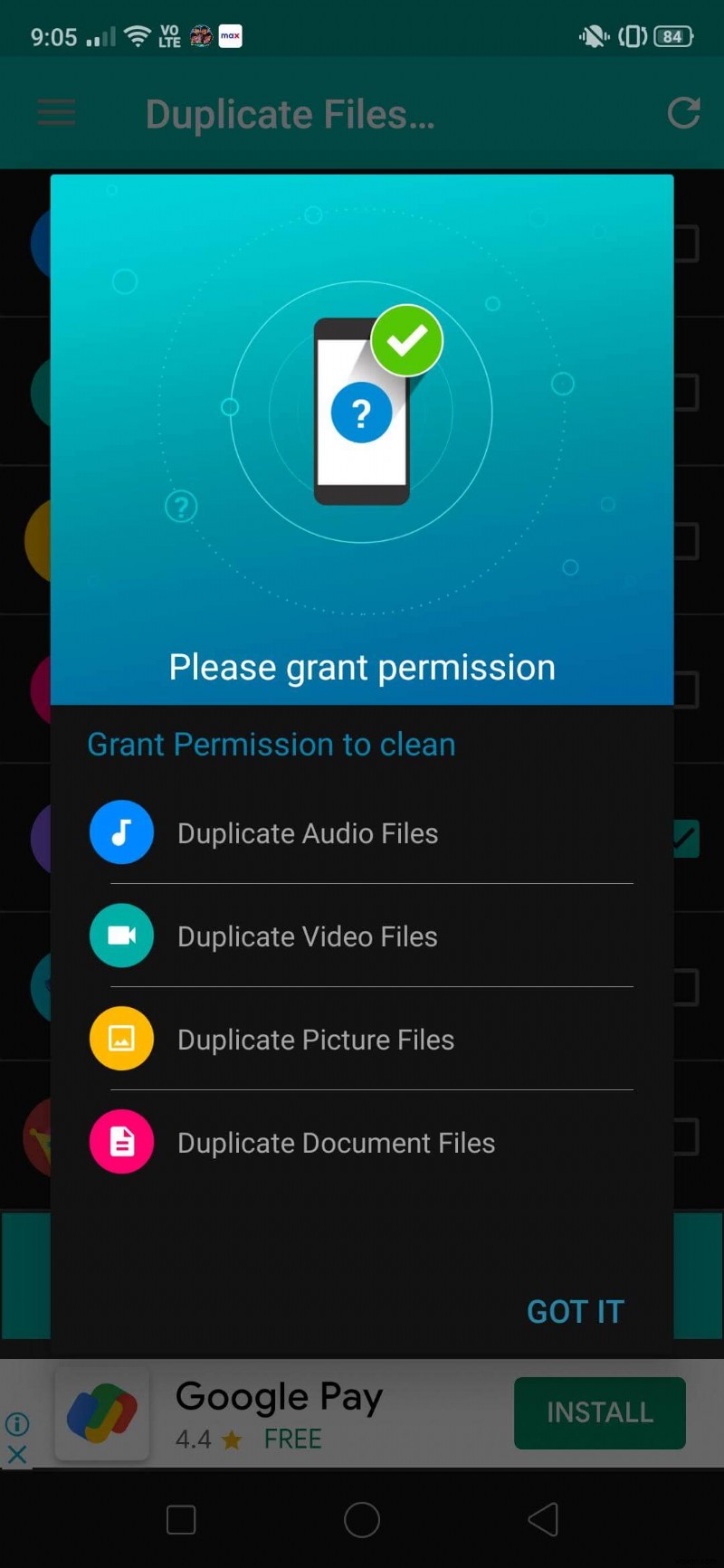This screenshot has width=724, height=1568.
Task: Tap the blue music note icon for Duplicate Audio Files
Action: (x=121, y=832)
